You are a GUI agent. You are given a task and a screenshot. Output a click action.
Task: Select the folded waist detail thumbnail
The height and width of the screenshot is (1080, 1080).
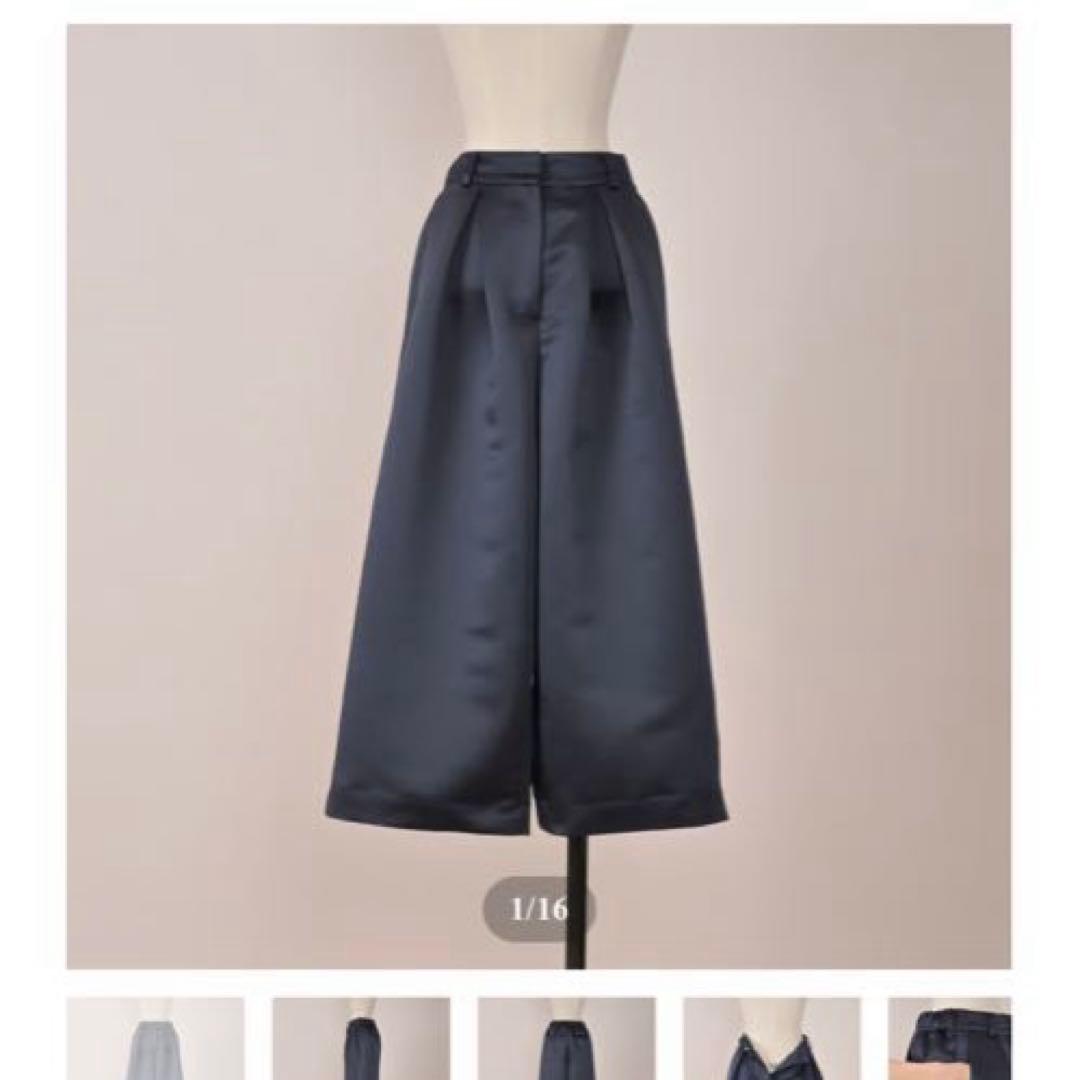coord(772,1039)
